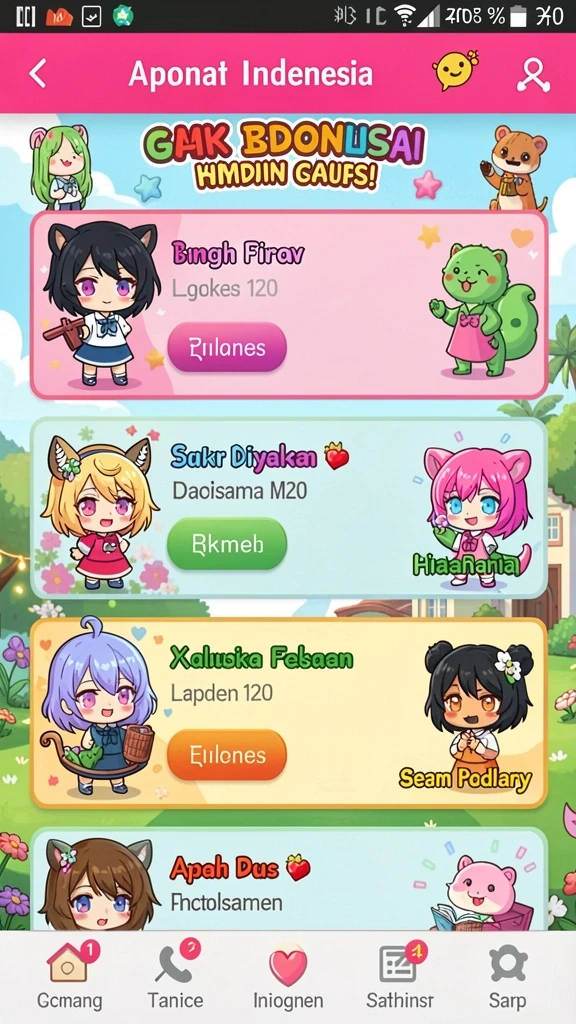
Task: Open the smiley chat bubble icon
Action: pyautogui.click(x=455, y=70)
